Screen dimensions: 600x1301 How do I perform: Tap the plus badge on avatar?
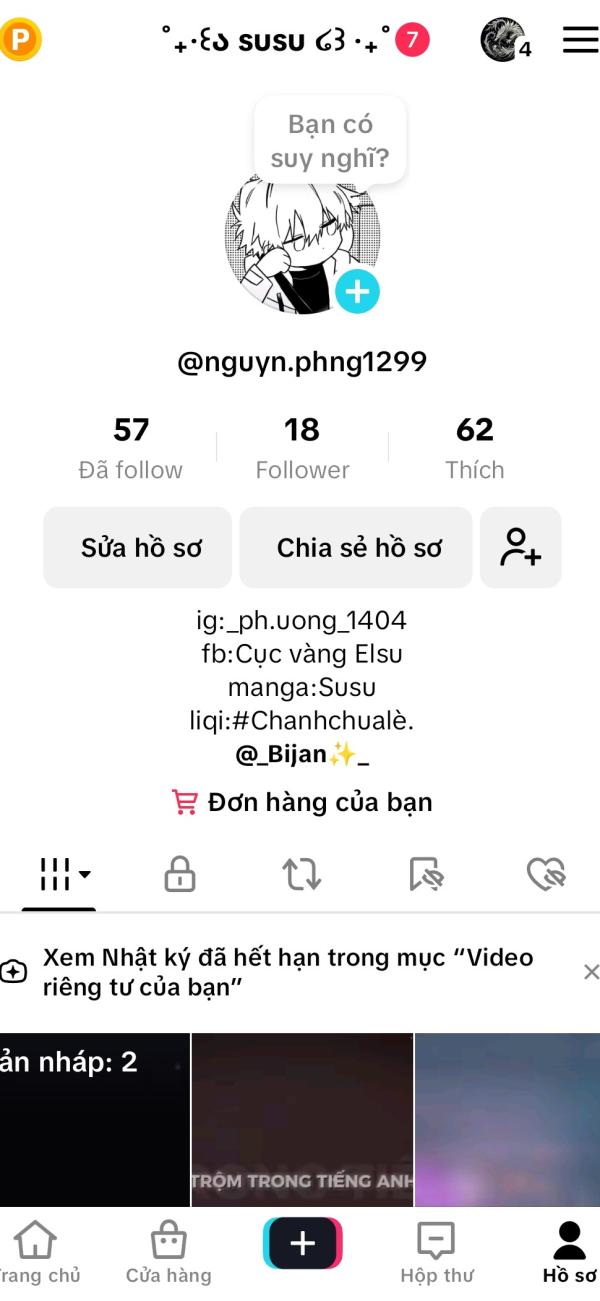click(357, 292)
